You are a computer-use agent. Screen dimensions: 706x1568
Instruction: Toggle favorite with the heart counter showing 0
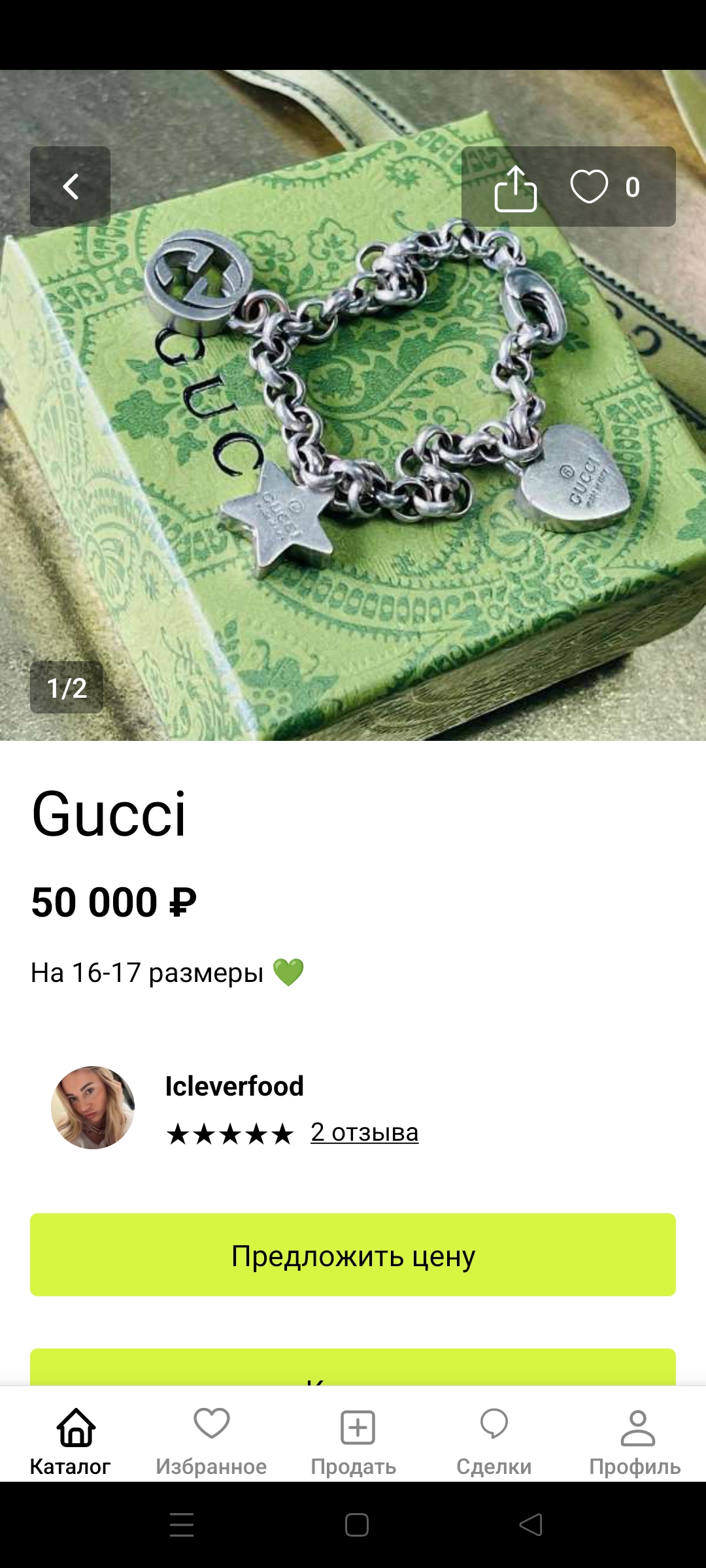click(x=592, y=186)
